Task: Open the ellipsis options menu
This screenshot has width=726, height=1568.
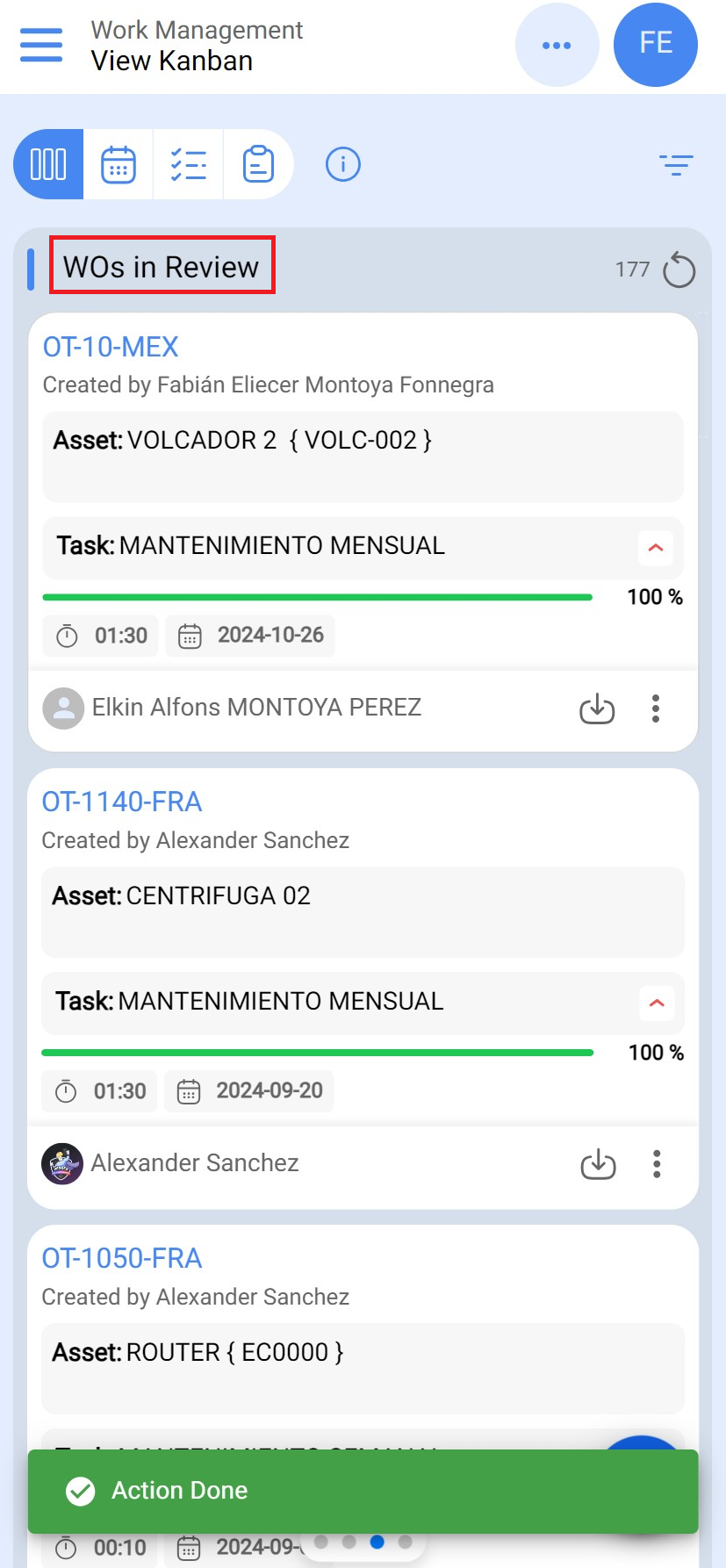Action: 557,43
